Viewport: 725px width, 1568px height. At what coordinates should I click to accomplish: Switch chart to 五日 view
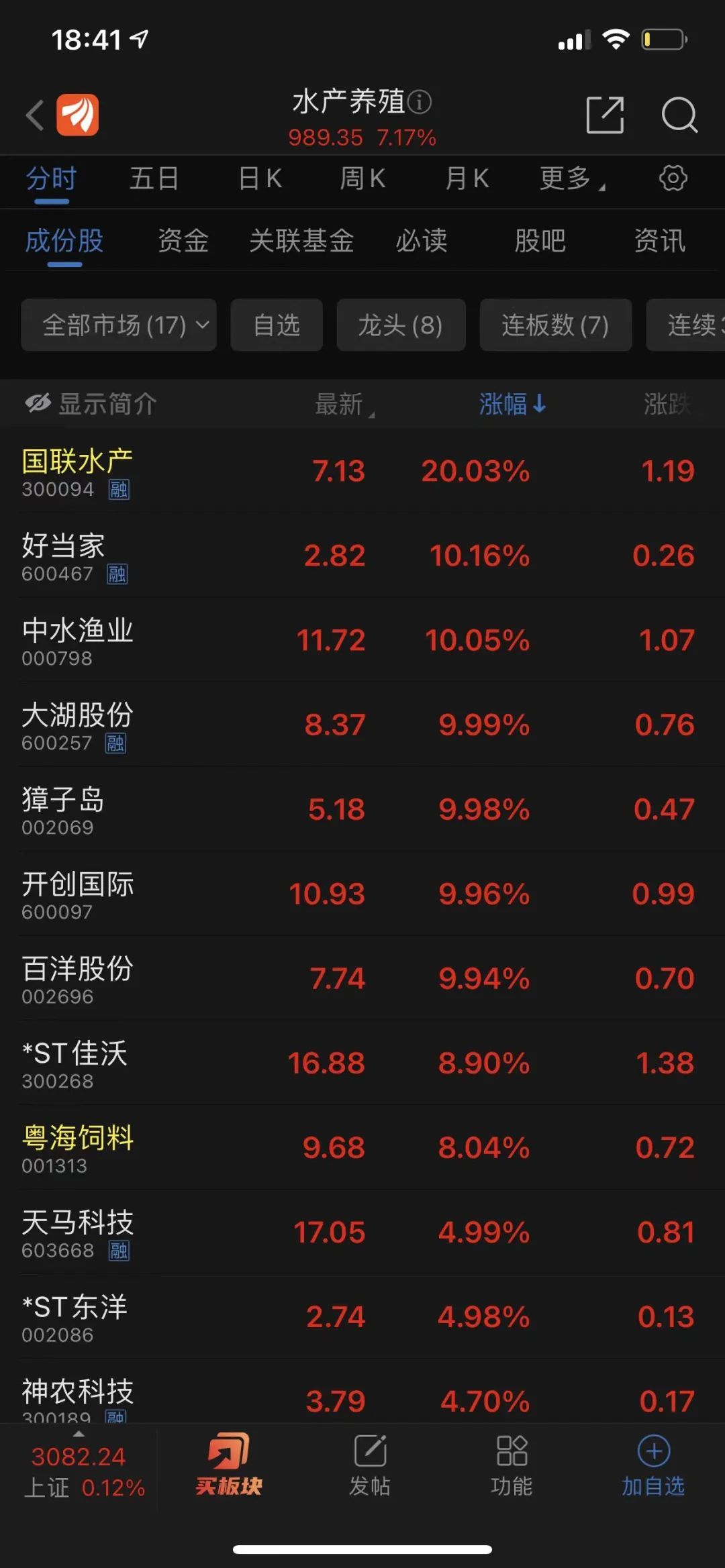coord(154,178)
